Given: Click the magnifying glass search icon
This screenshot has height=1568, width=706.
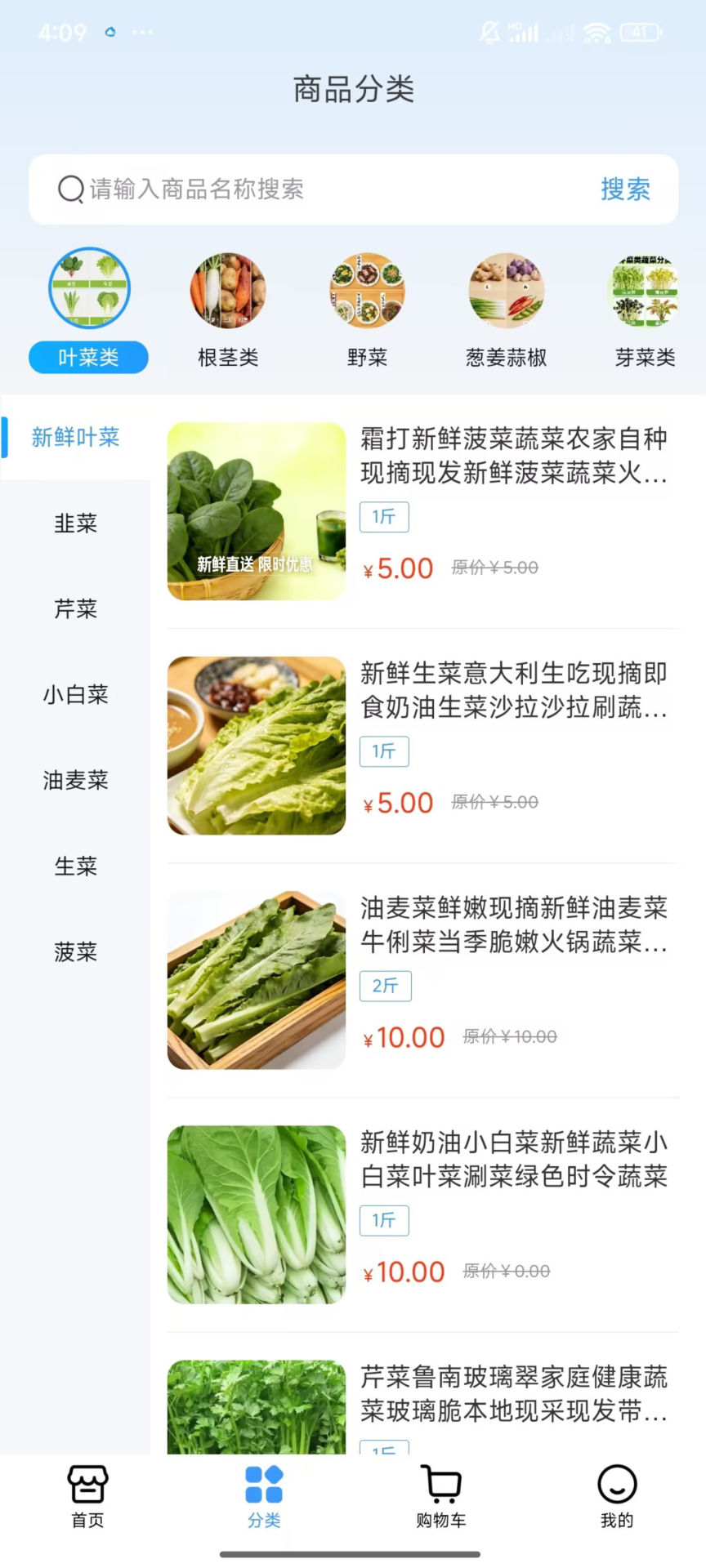Looking at the screenshot, I should [x=70, y=189].
